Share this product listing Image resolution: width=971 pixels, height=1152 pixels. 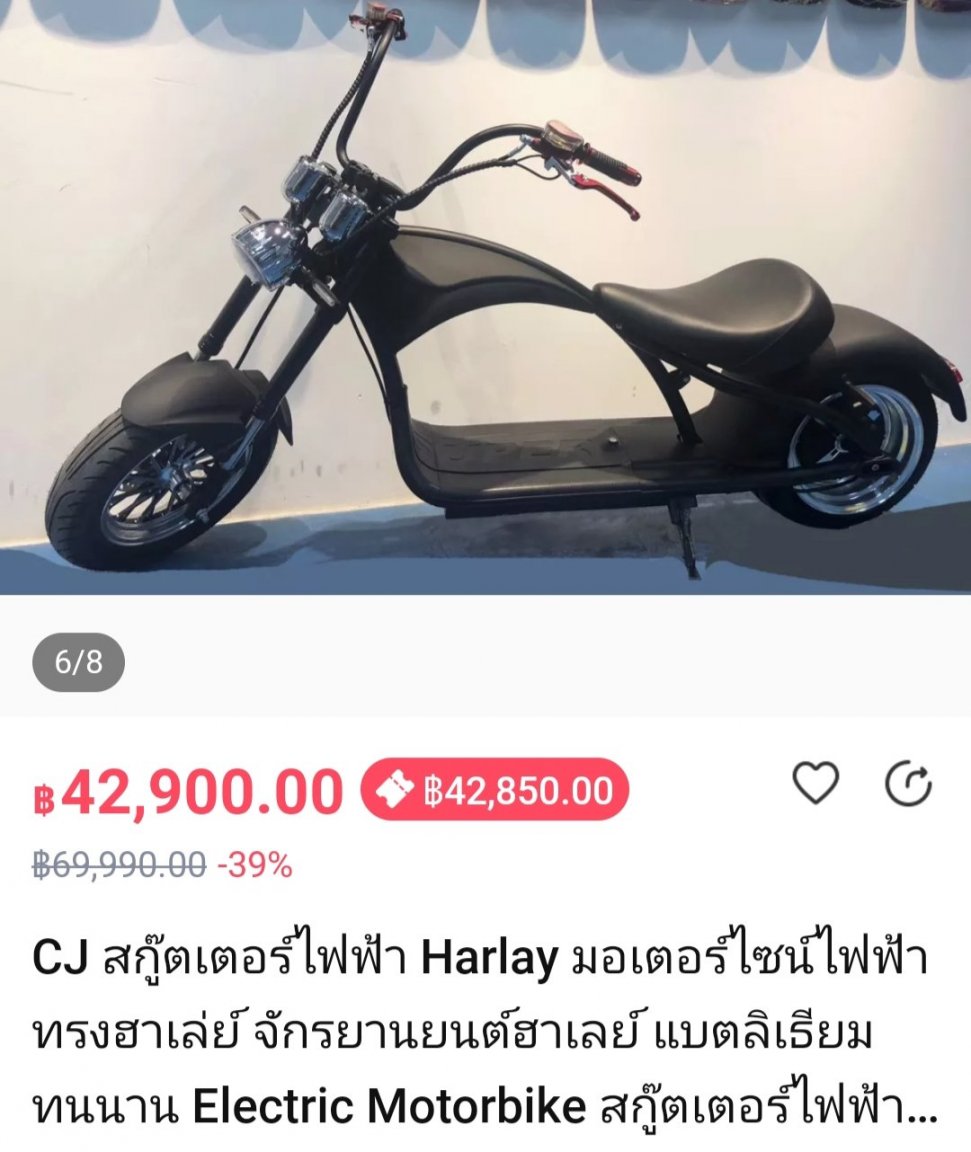[x=909, y=783]
